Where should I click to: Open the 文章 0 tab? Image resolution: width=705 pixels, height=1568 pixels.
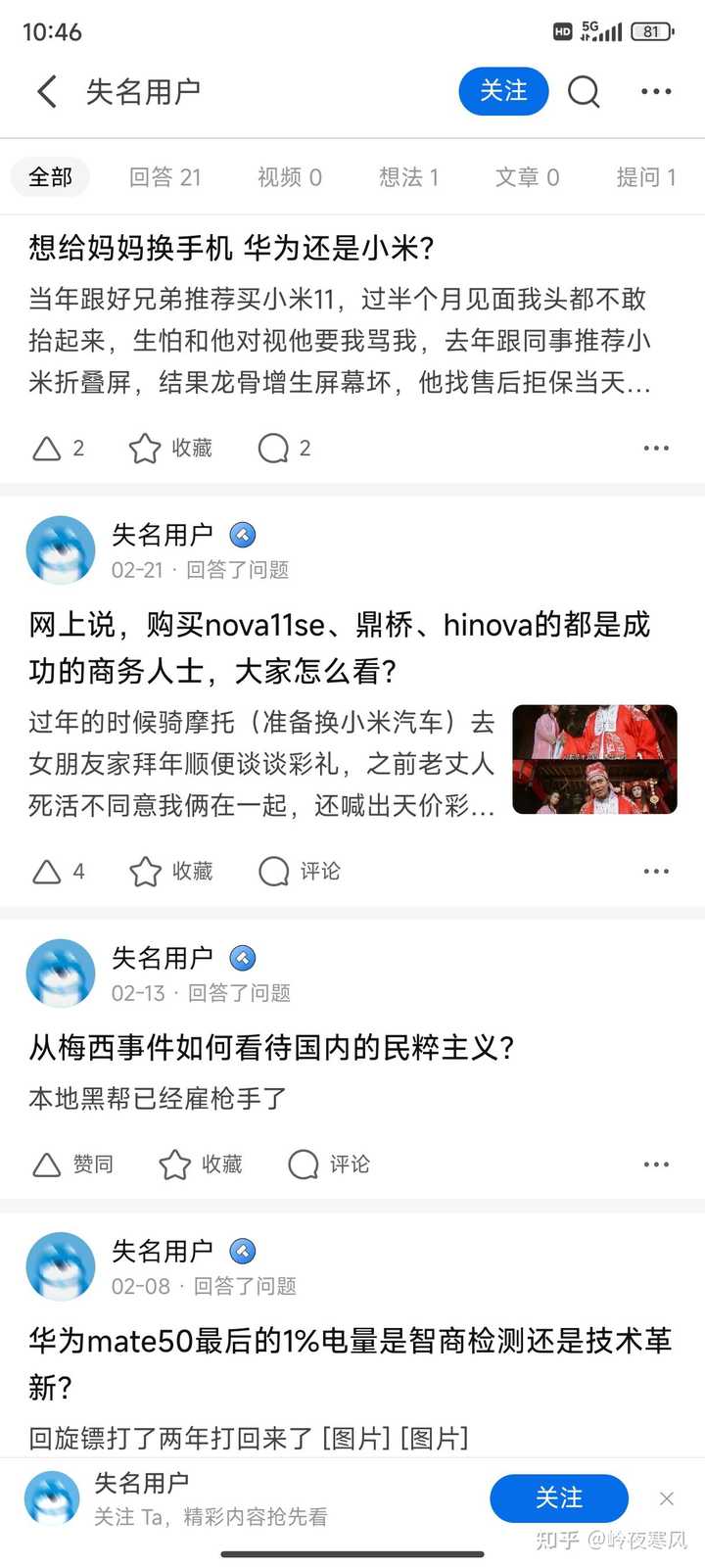tap(527, 177)
